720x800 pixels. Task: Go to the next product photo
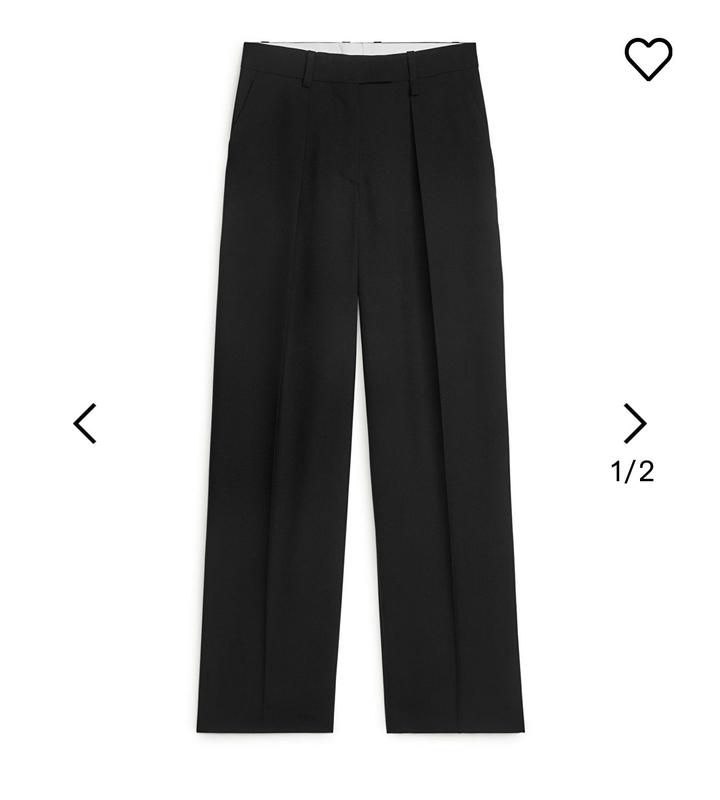pos(635,423)
